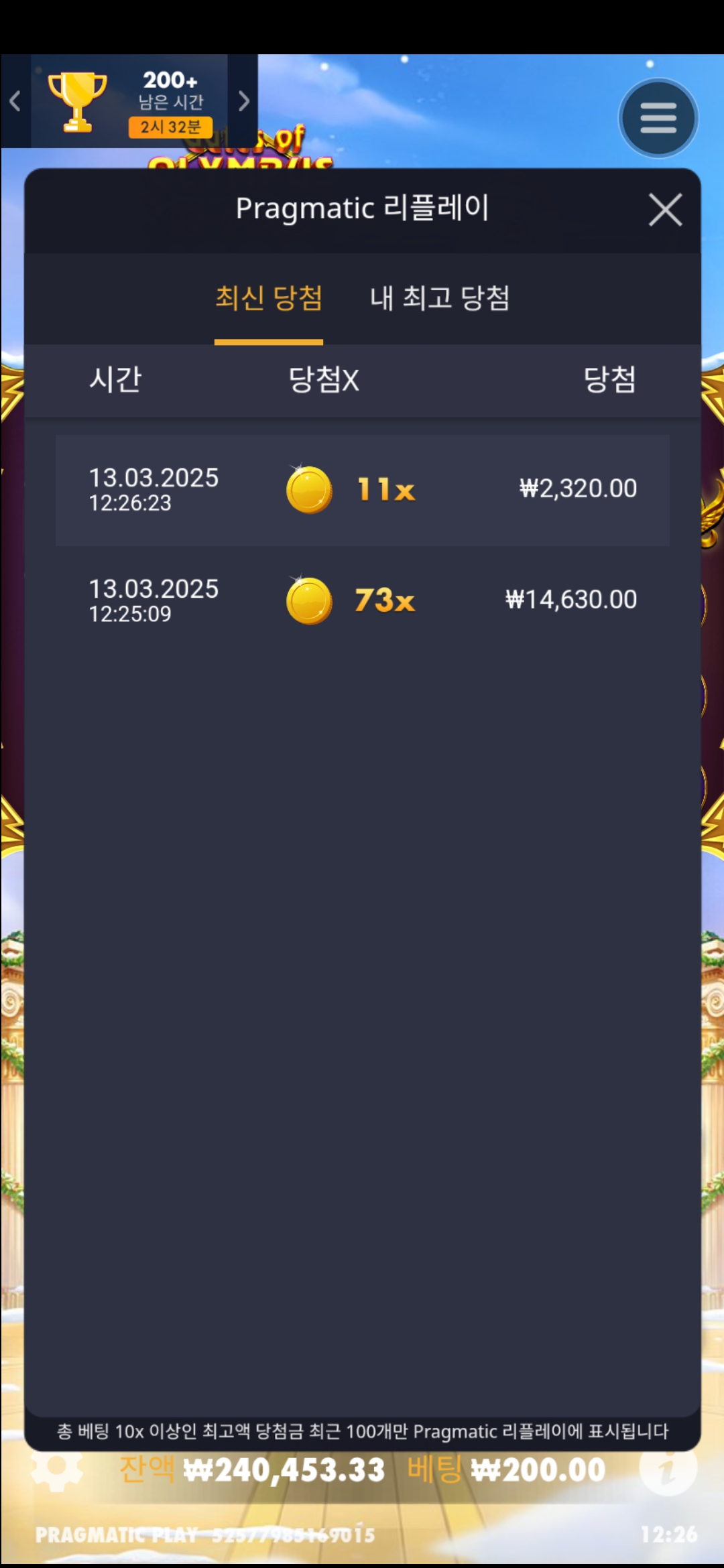Image resolution: width=724 pixels, height=1568 pixels.
Task: Close the Pragmatic 리플레이 dialog
Action: [664, 210]
